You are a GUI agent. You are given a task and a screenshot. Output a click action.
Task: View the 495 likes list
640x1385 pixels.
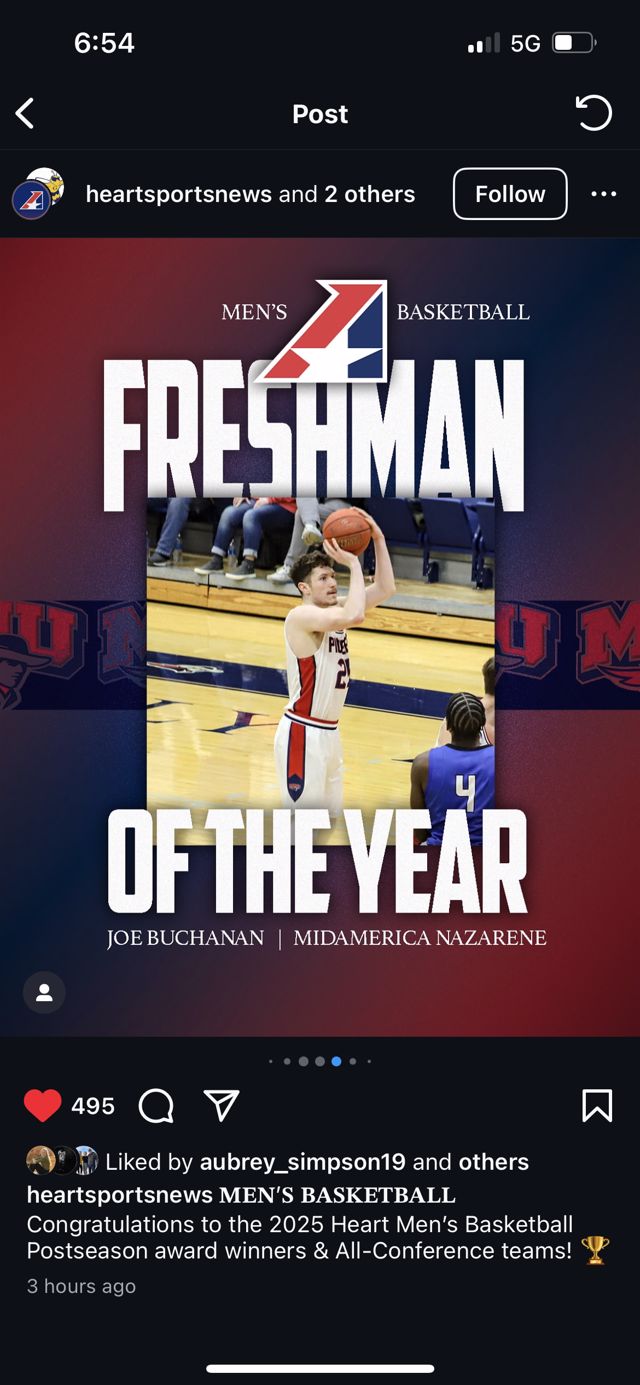pos(93,1106)
